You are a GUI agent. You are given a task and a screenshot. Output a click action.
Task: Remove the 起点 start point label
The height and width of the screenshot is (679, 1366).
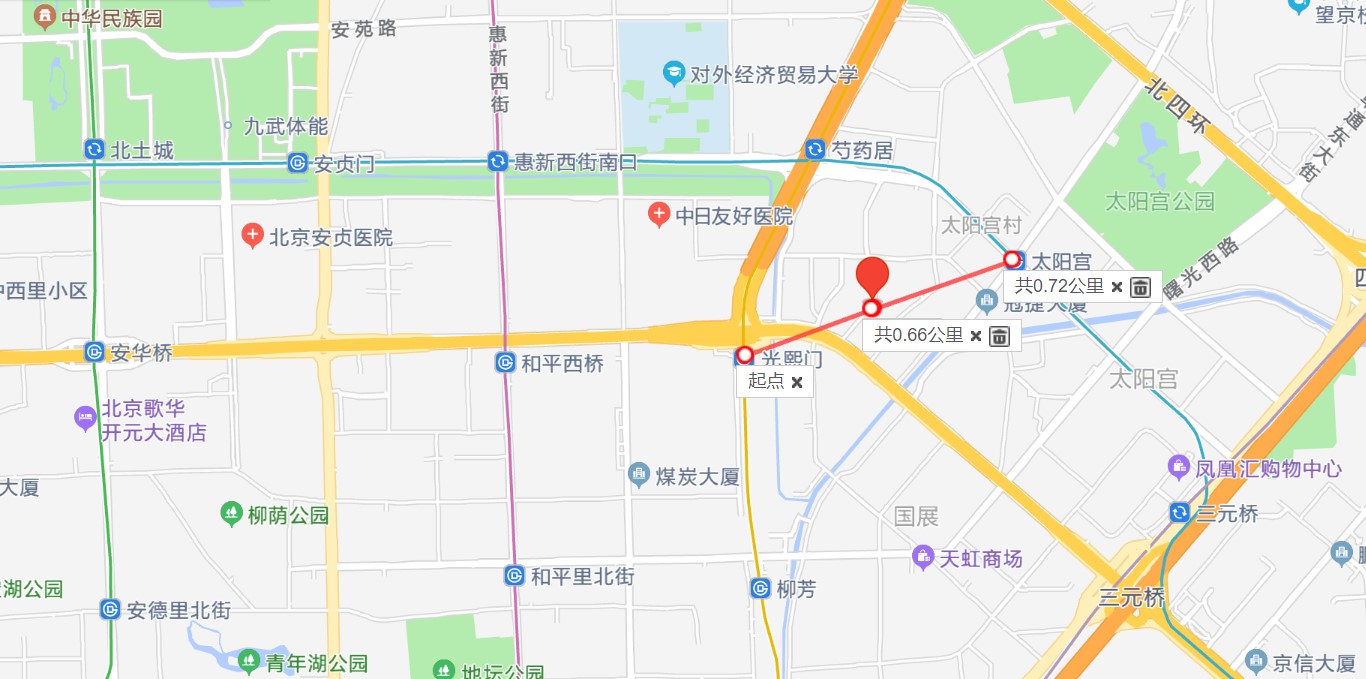pyautogui.click(x=797, y=382)
